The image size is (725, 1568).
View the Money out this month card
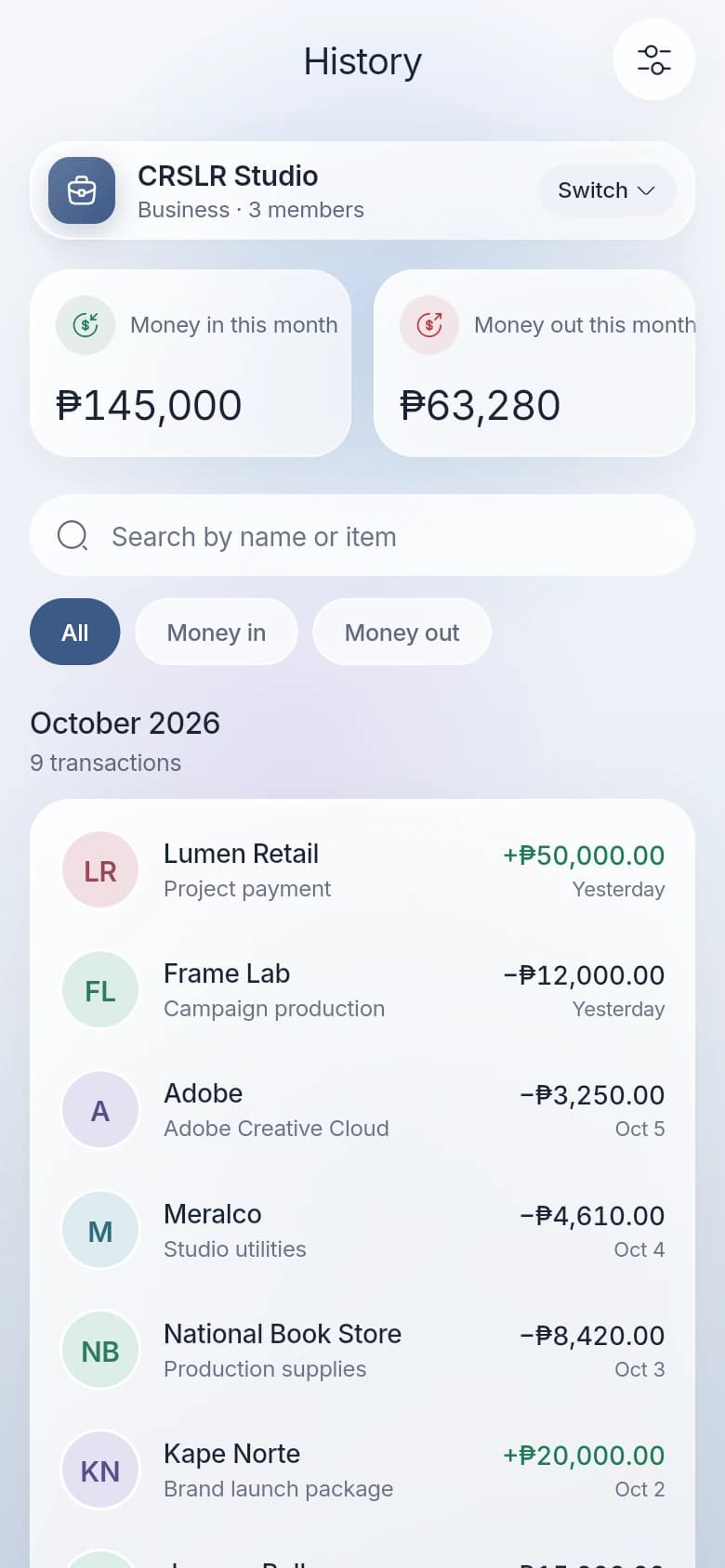[534, 363]
